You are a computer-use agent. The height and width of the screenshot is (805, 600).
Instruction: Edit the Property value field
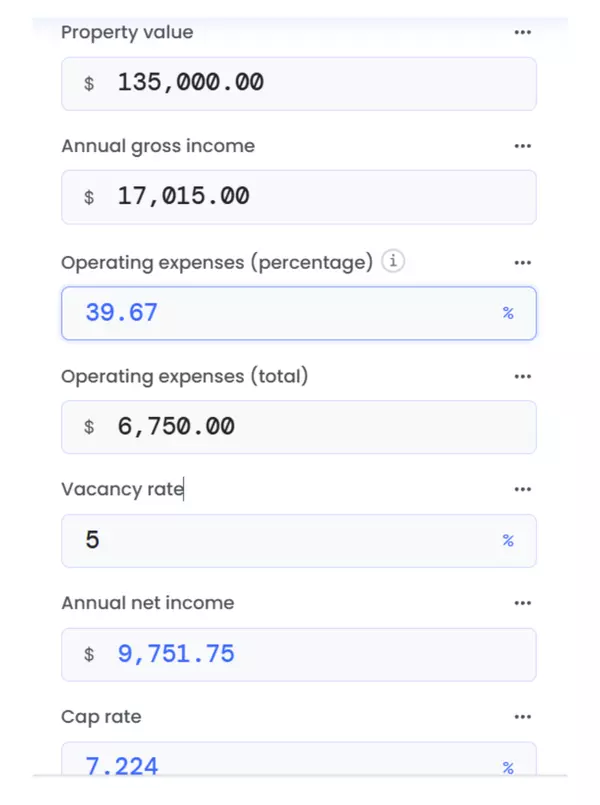(x=298, y=83)
